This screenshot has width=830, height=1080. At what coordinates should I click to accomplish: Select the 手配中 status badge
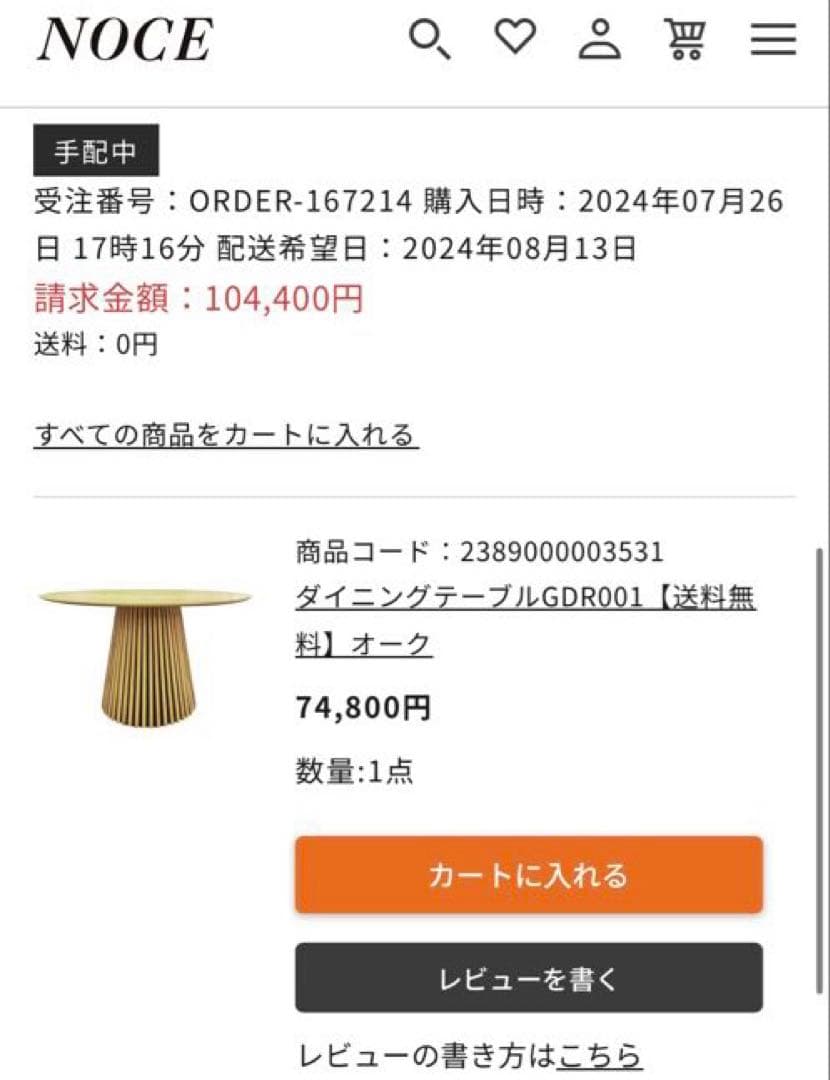coord(95,150)
